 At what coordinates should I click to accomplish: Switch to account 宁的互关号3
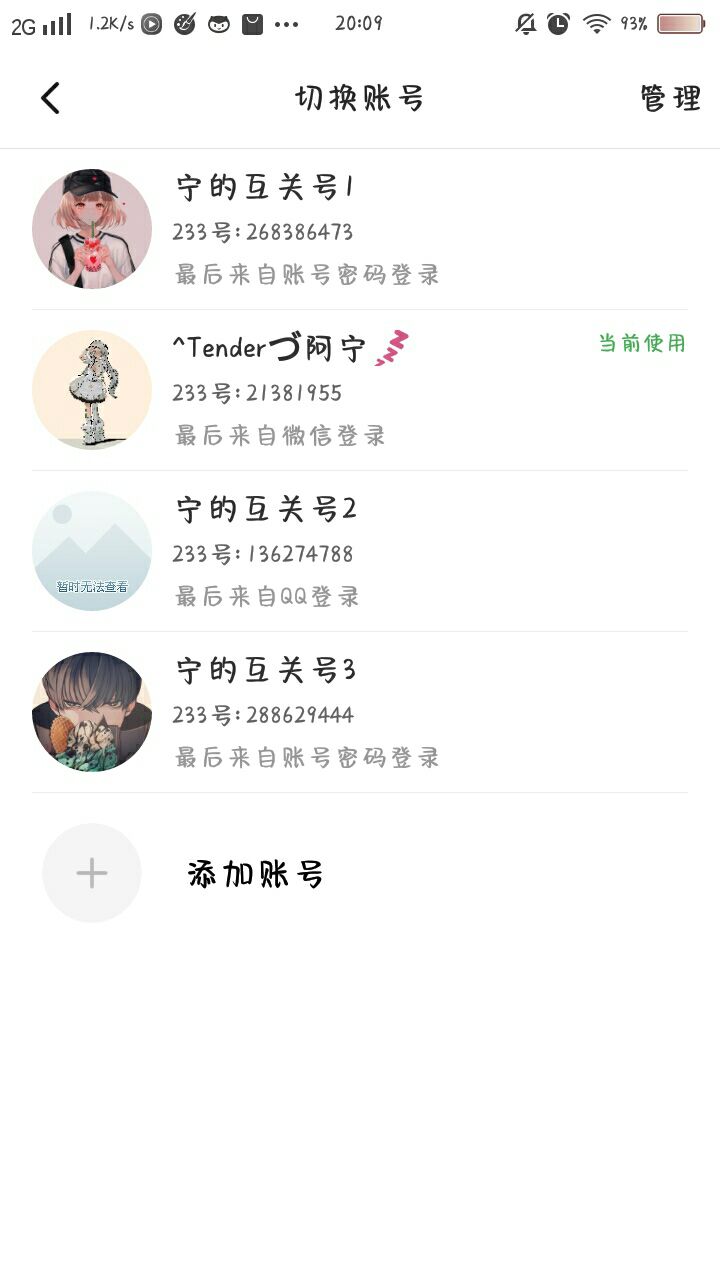click(x=360, y=713)
